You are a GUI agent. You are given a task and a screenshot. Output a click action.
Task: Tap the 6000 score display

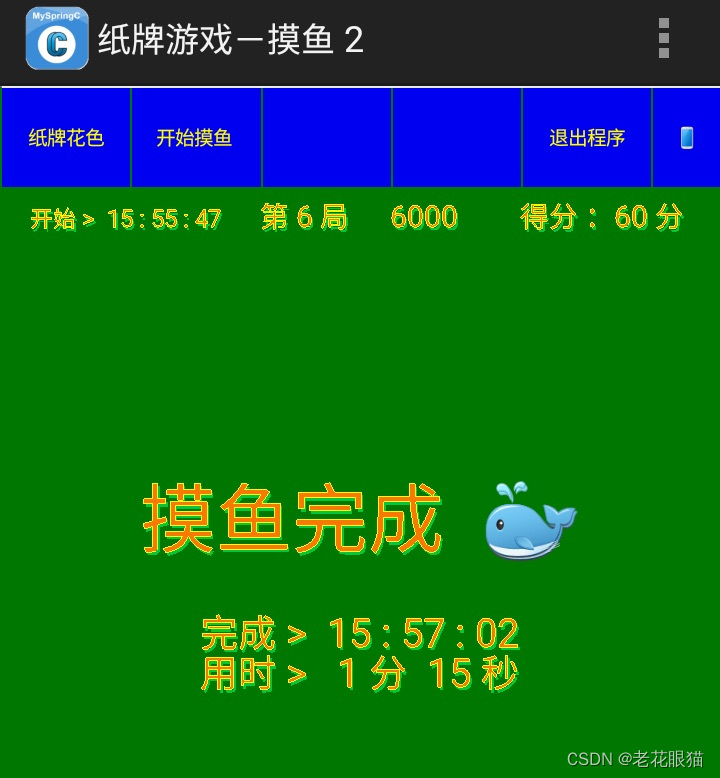coord(424,216)
